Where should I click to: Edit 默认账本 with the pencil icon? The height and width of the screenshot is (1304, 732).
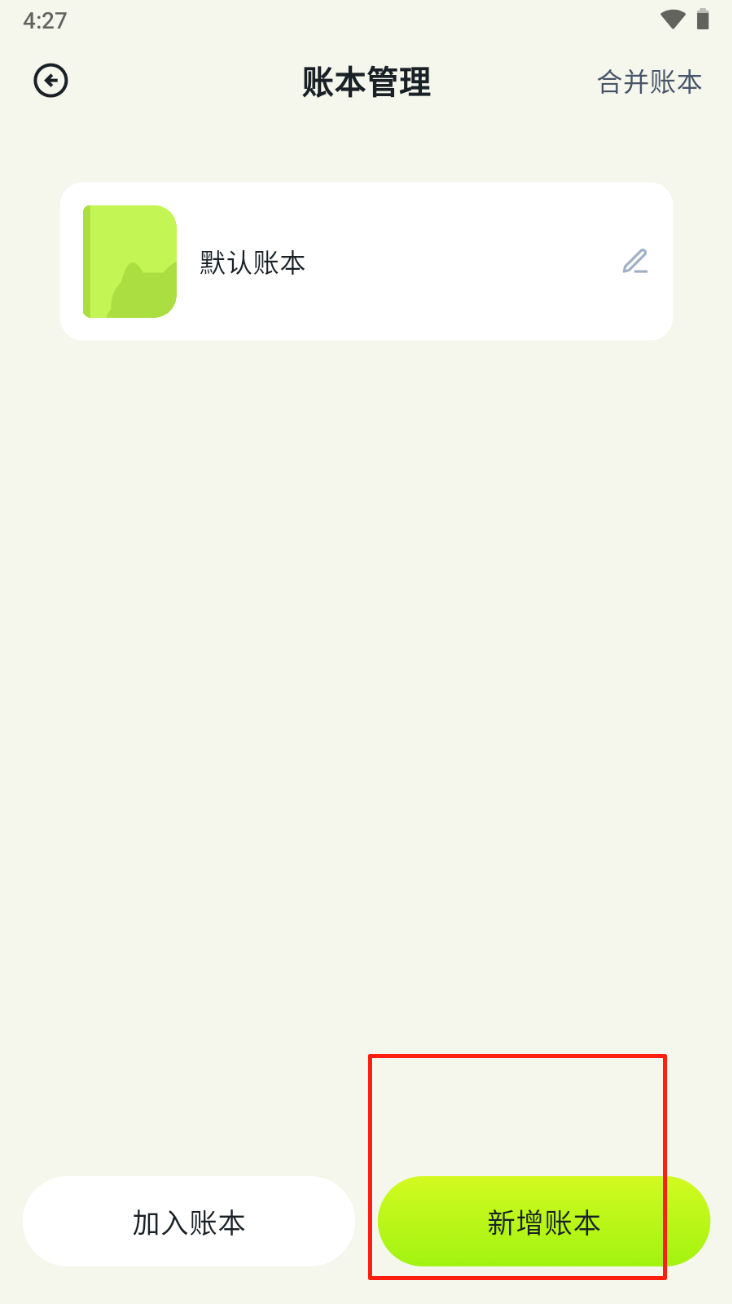tap(635, 262)
